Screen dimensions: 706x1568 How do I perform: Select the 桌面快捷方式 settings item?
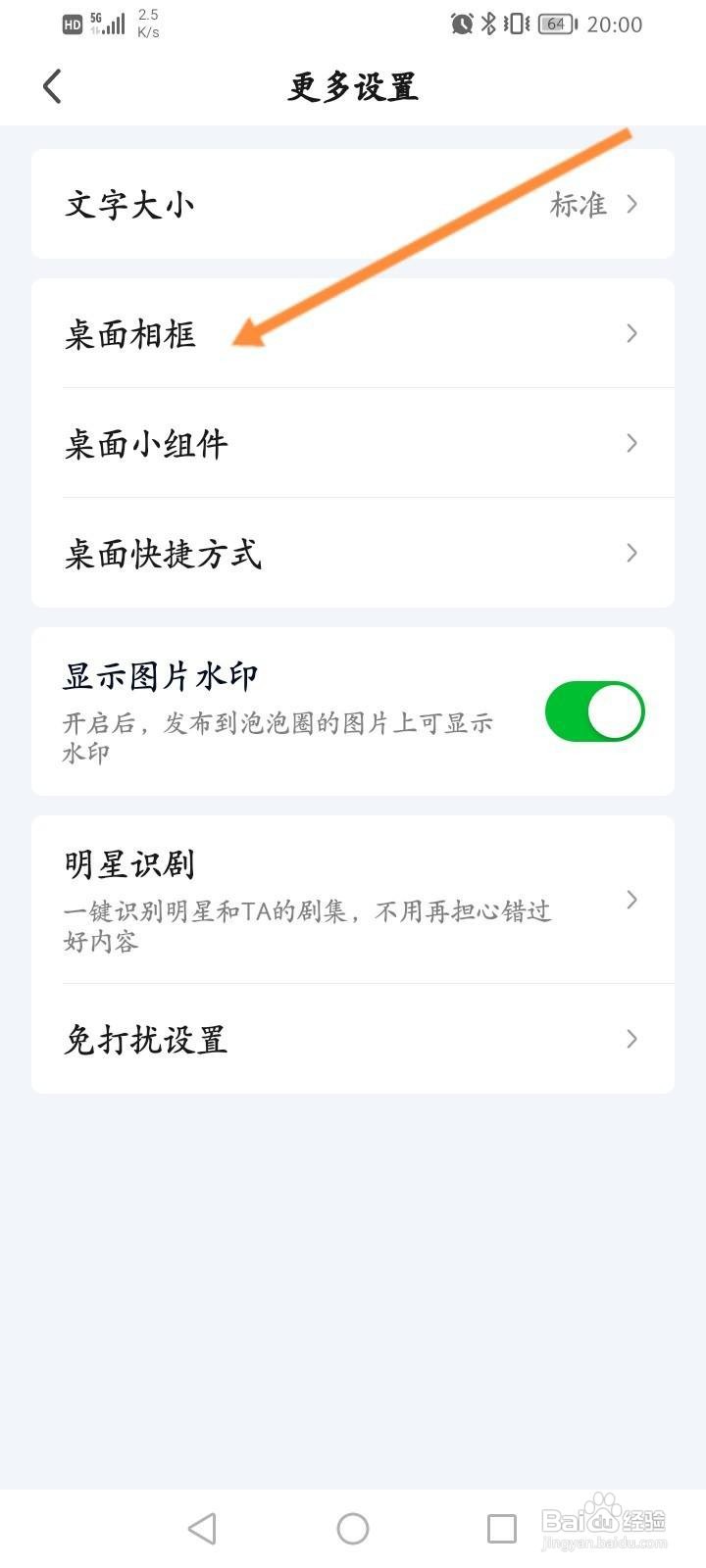coord(353,554)
